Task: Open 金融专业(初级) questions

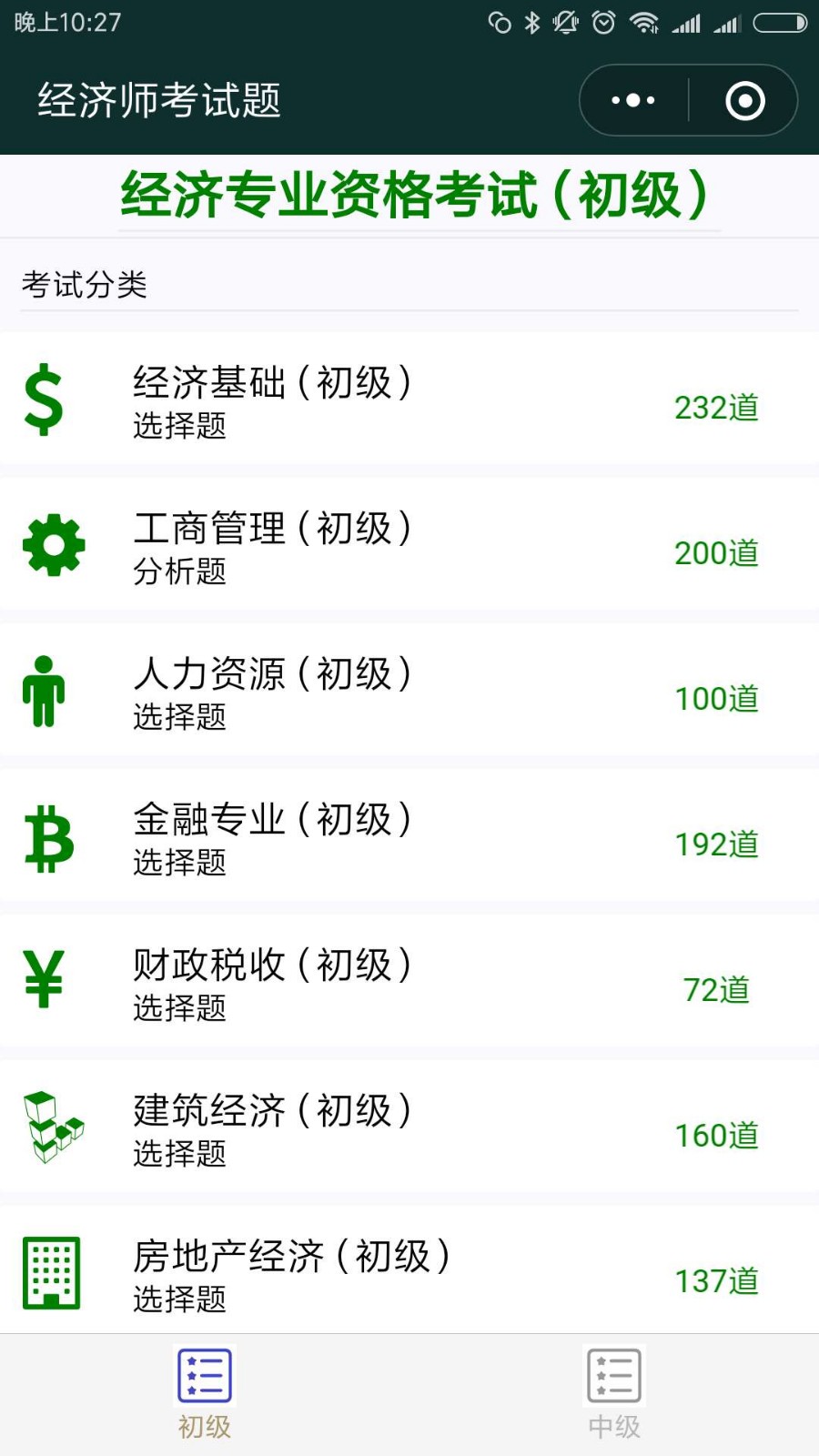Action: pos(409,835)
